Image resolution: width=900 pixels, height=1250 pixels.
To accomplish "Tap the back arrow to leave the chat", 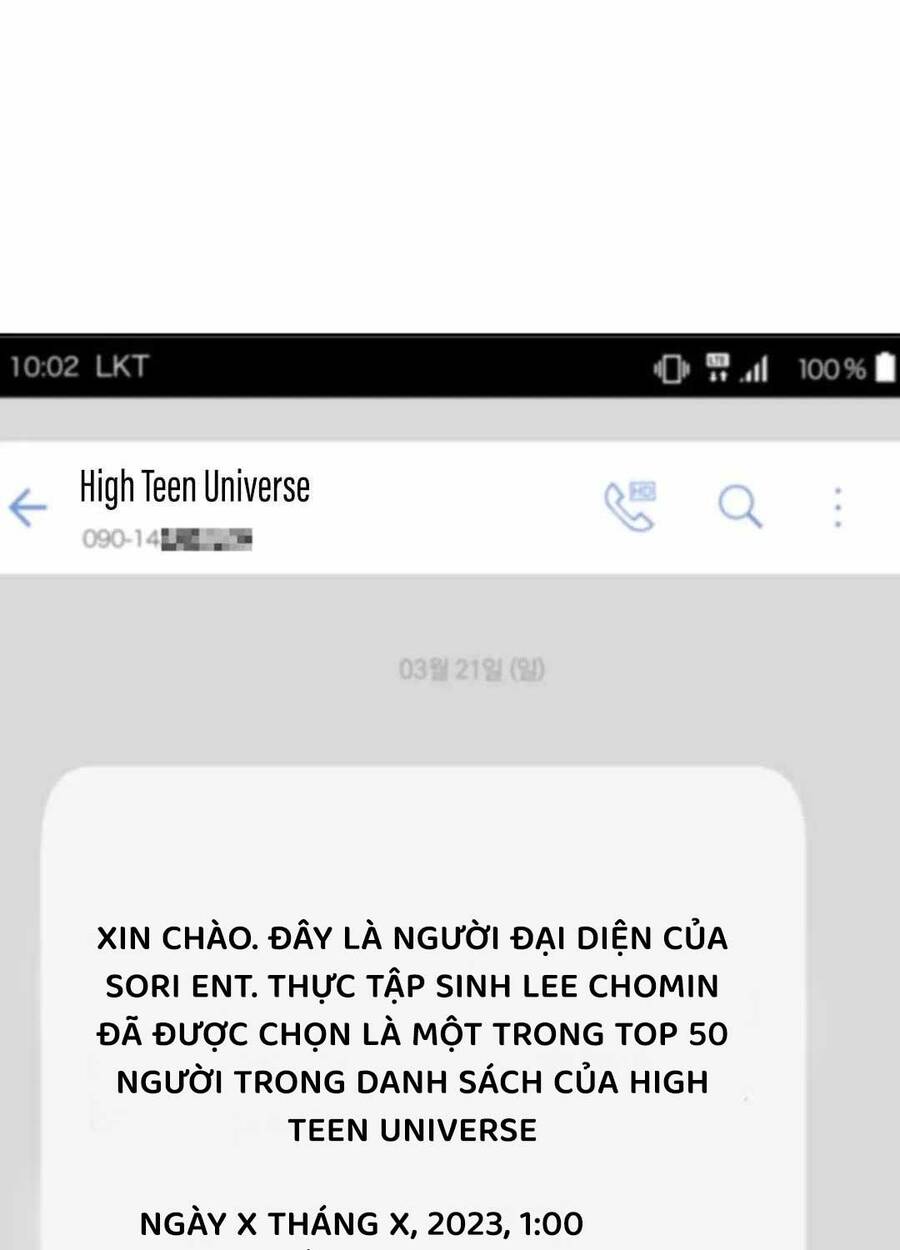I will [28, 508].
